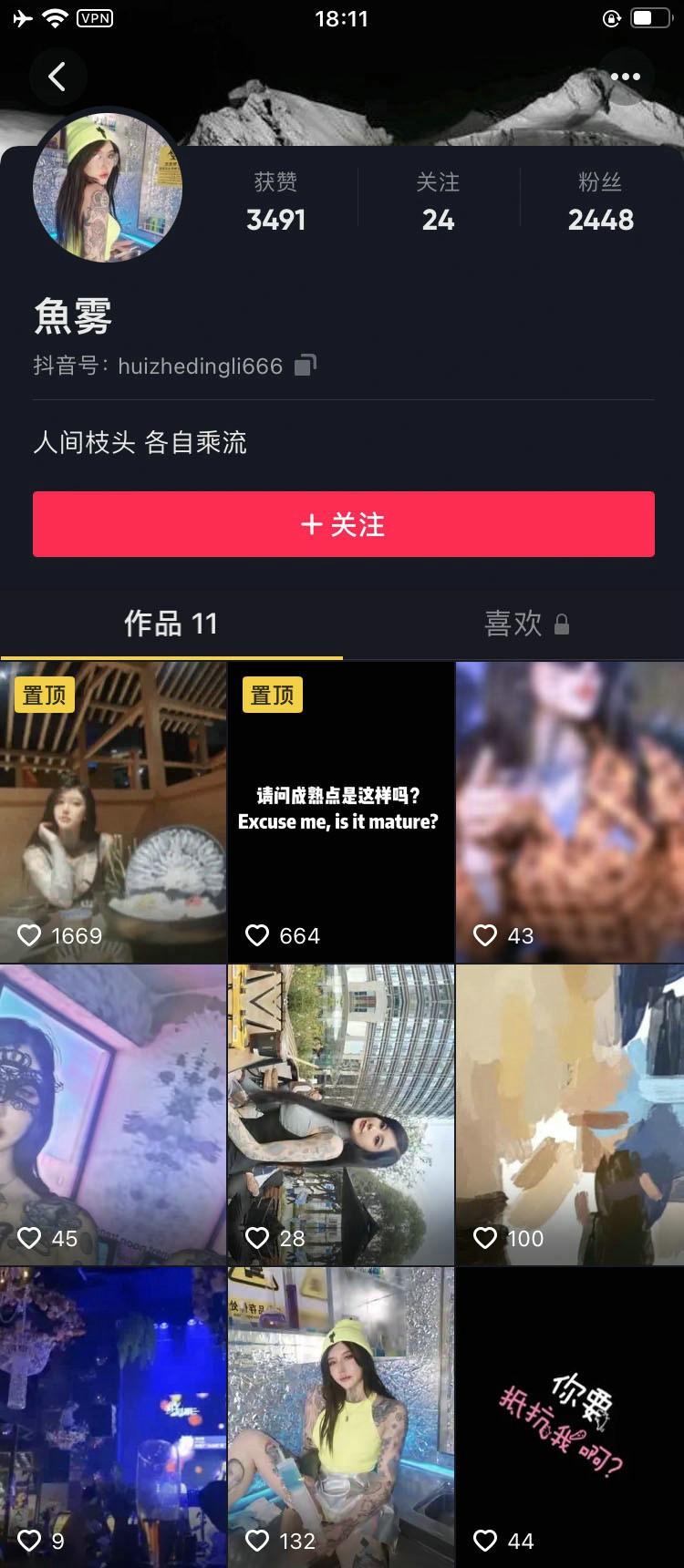This screenshot has width=684, height=1568.
Task: Open the blue nightclub video with 9 likes
Action: coord(113,1417)
